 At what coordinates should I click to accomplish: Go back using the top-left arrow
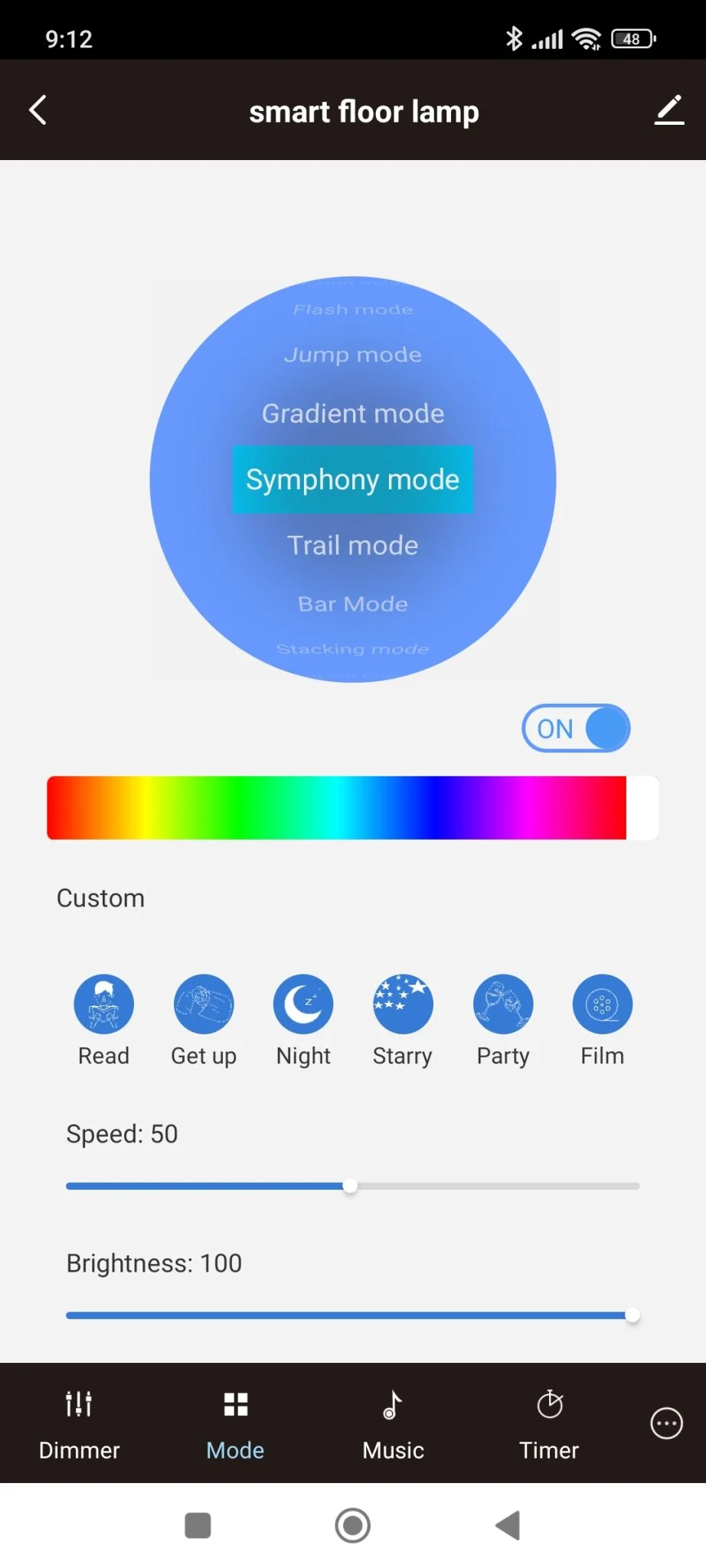tap(38, 110)
